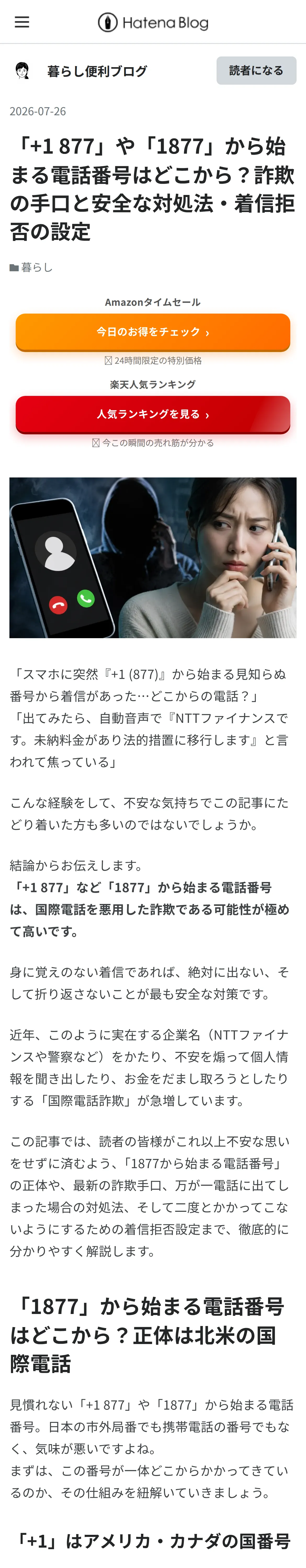Tap 今日のお得をチェック Amazon button
The height and width of the screenshot is (1568, 306).
(x=153, y=332)
